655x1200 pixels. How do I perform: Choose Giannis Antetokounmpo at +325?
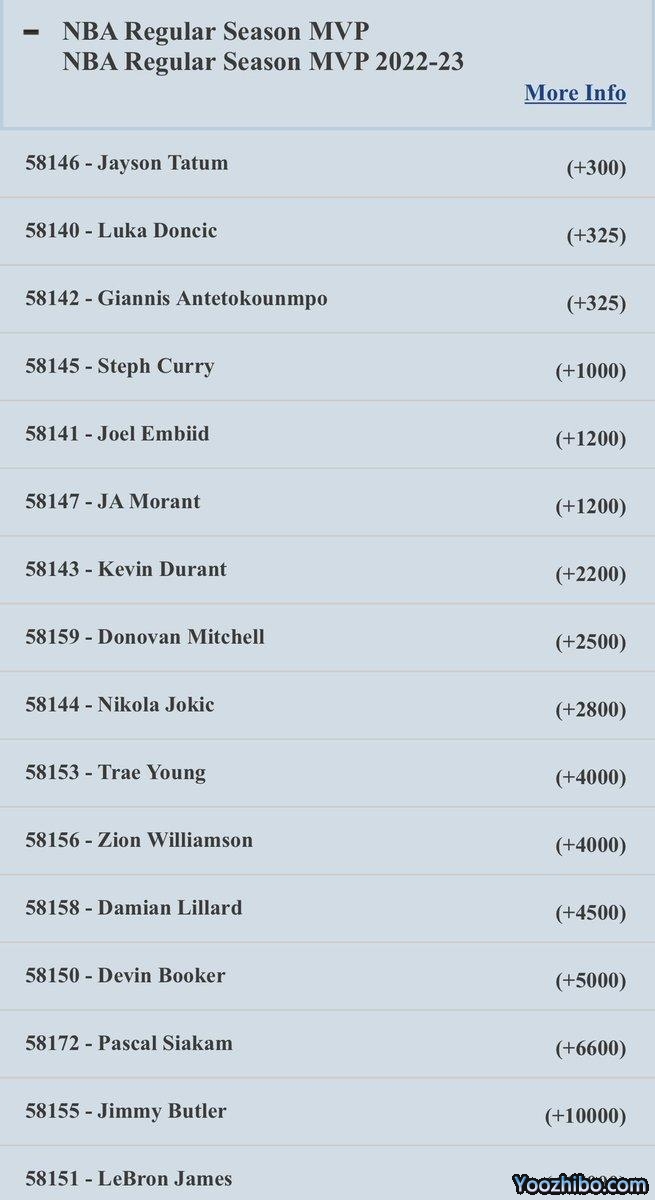(x=327, y=300)
